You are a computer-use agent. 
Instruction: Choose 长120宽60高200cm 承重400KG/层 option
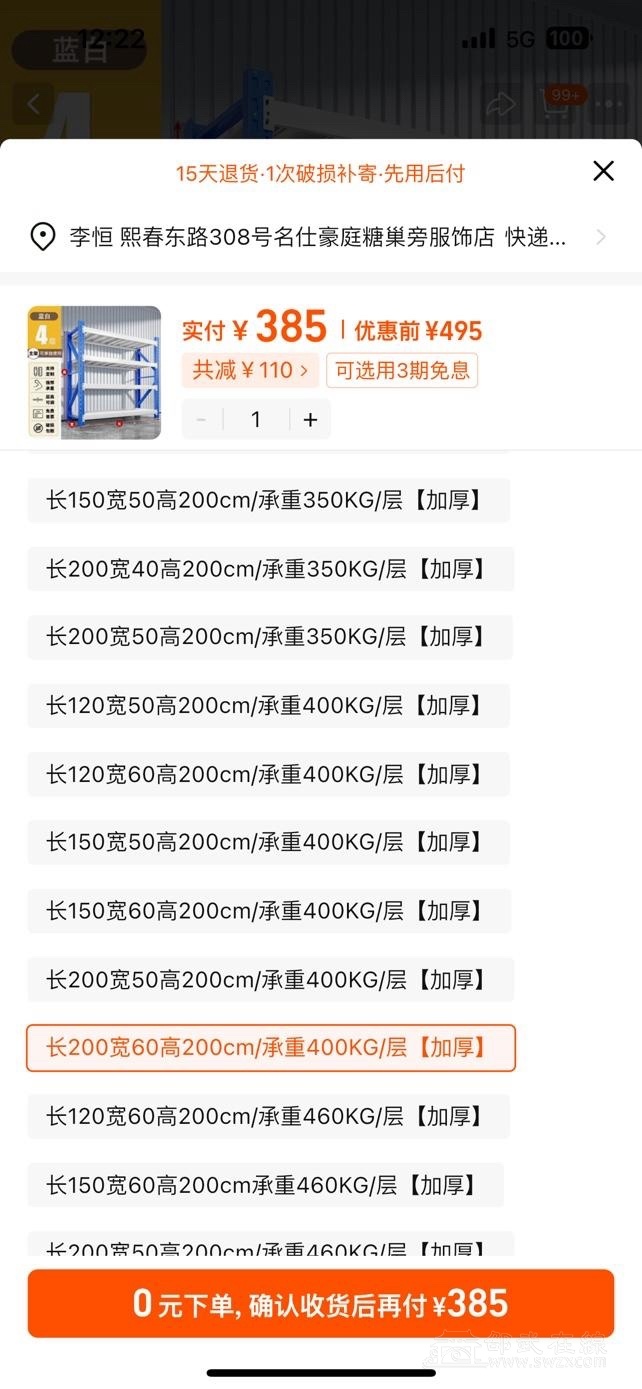coord(268,774)
